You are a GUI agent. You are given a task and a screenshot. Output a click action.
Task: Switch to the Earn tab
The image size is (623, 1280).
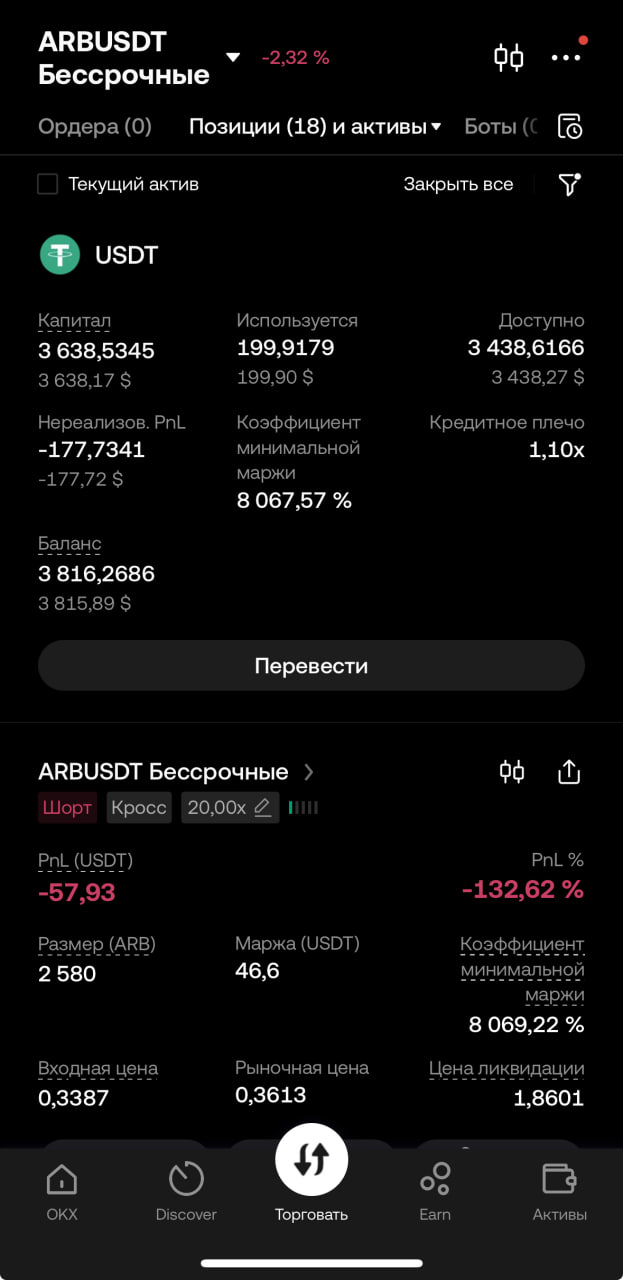pyautogui.click(x=435, y=1193)
